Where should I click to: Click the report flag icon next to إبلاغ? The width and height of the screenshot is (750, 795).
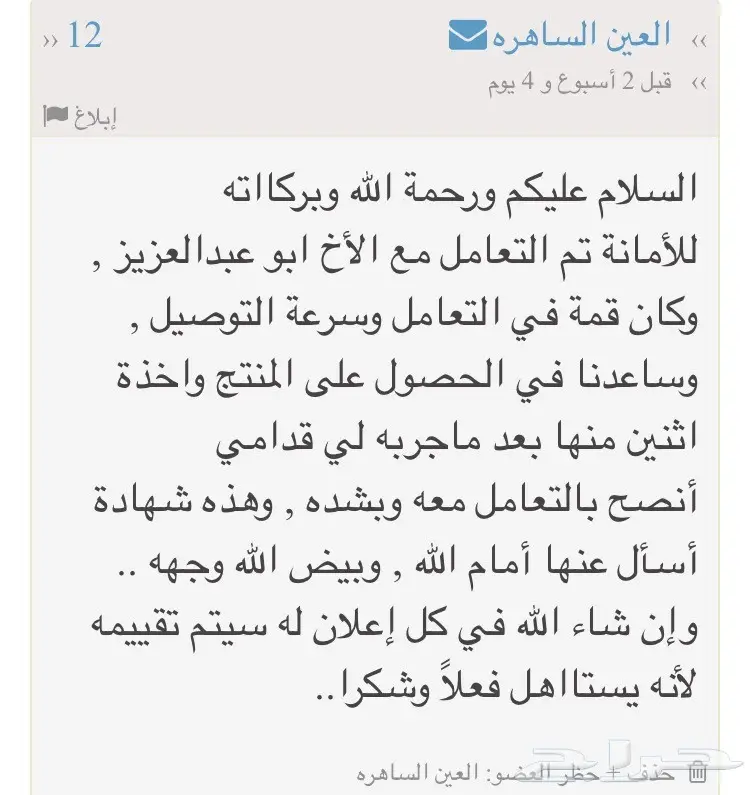pos(57,114)
